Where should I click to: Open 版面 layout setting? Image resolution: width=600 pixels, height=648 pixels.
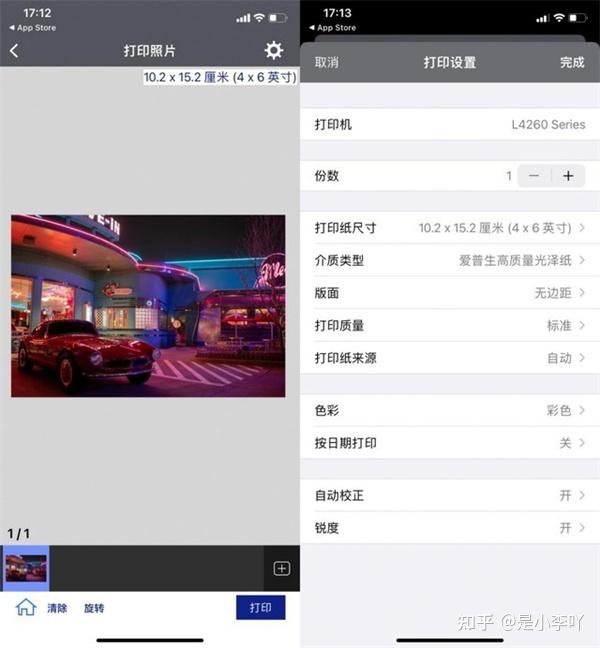click(450, 293)
